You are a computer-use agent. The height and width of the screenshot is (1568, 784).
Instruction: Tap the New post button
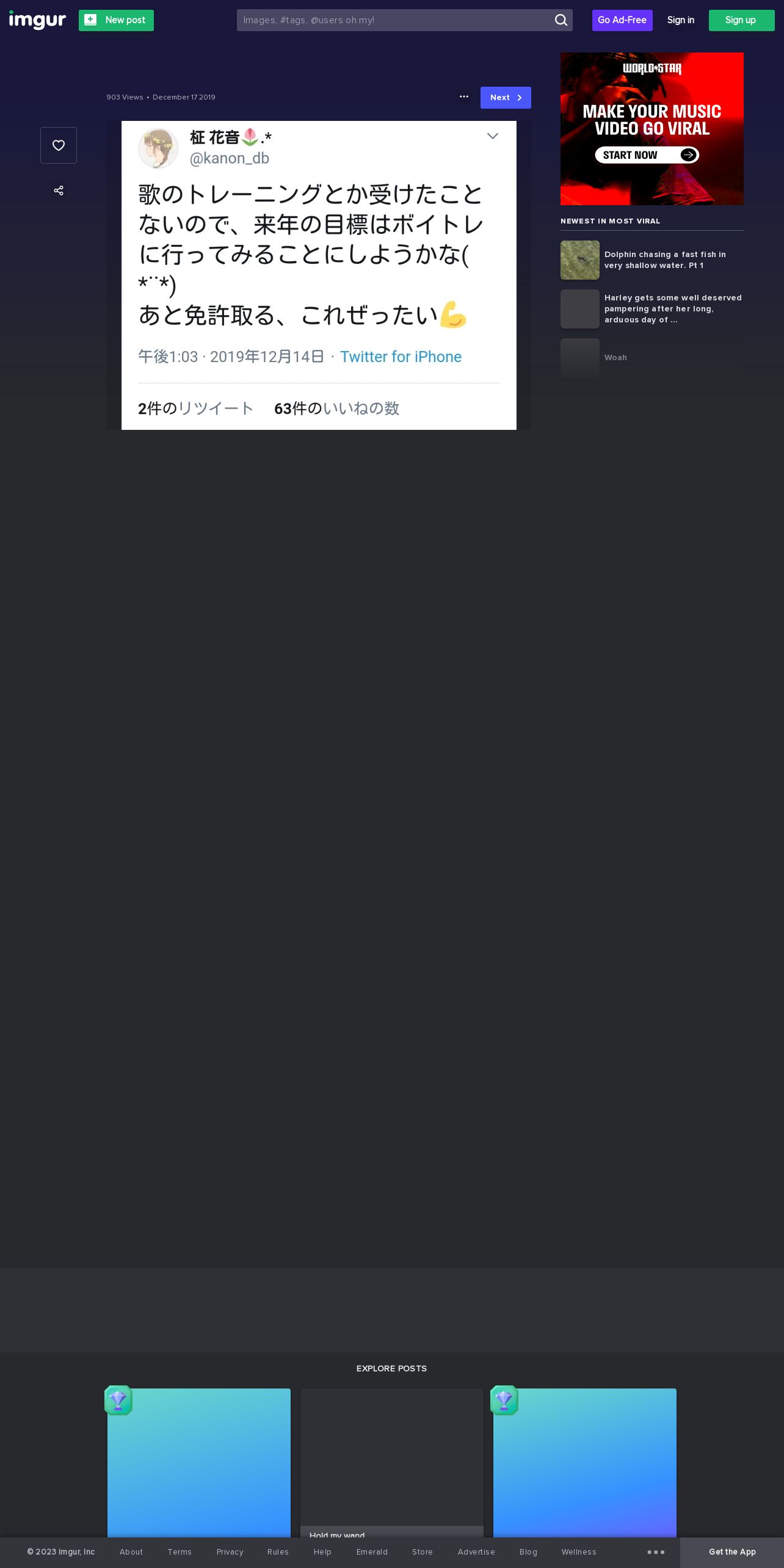[x=116, y=20]
